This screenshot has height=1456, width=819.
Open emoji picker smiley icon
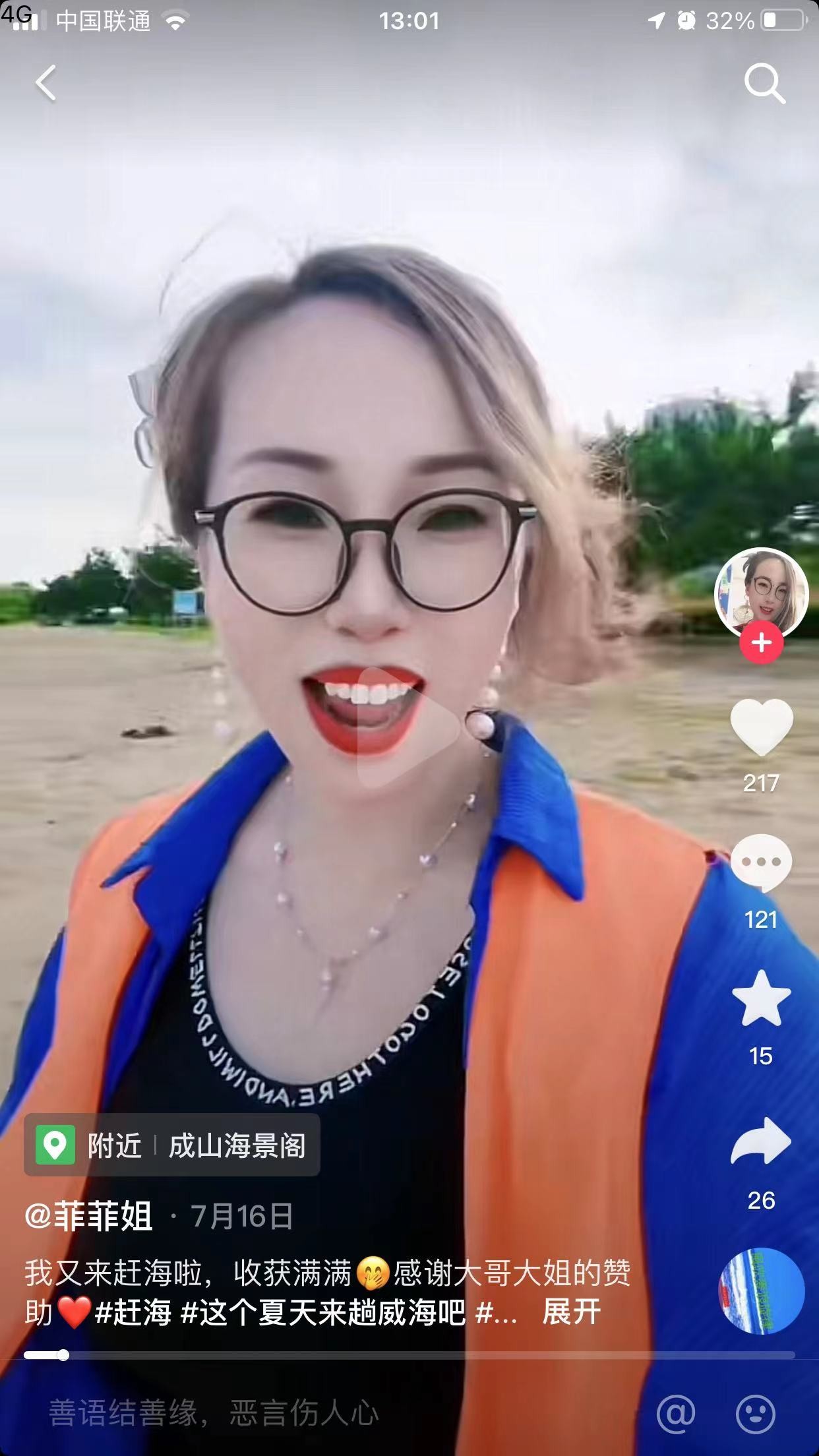pos(756,1413)
